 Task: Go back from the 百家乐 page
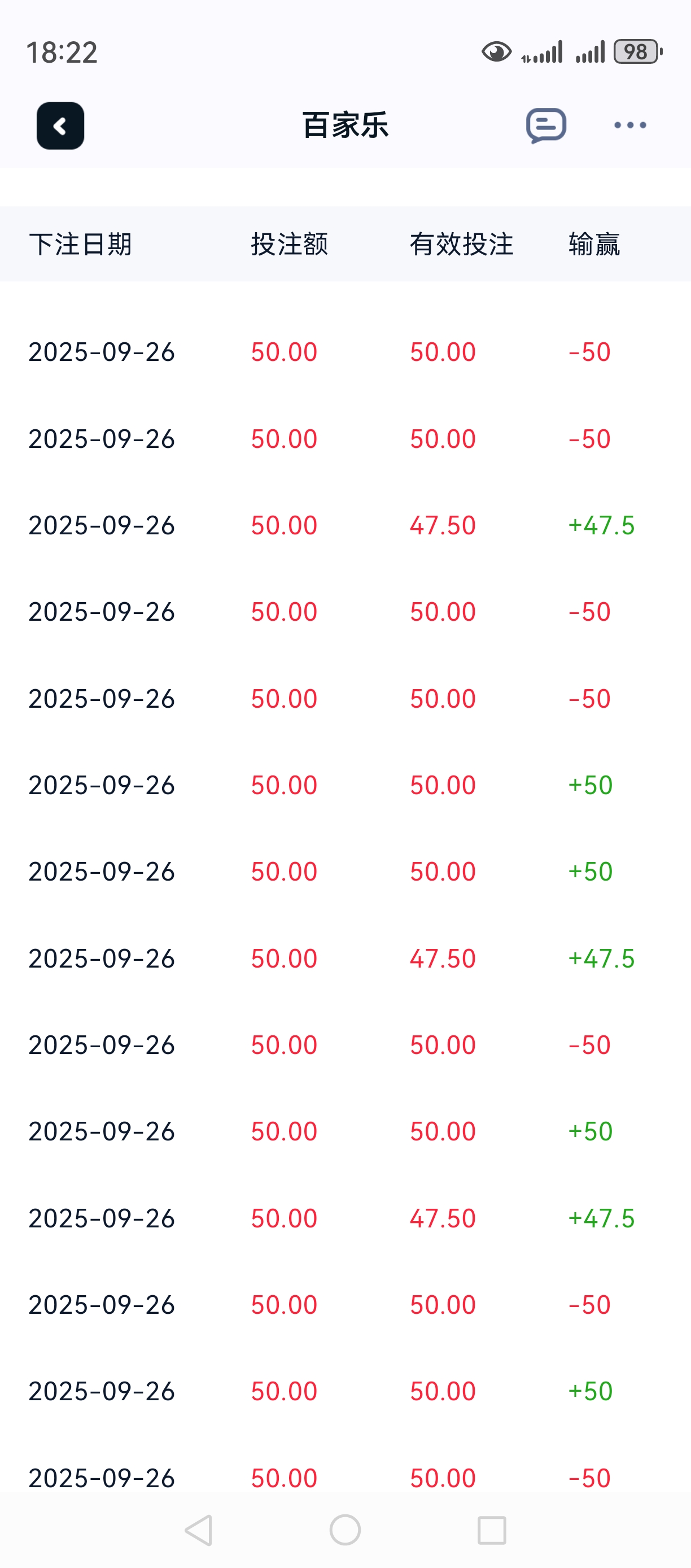tap(60, 126)
